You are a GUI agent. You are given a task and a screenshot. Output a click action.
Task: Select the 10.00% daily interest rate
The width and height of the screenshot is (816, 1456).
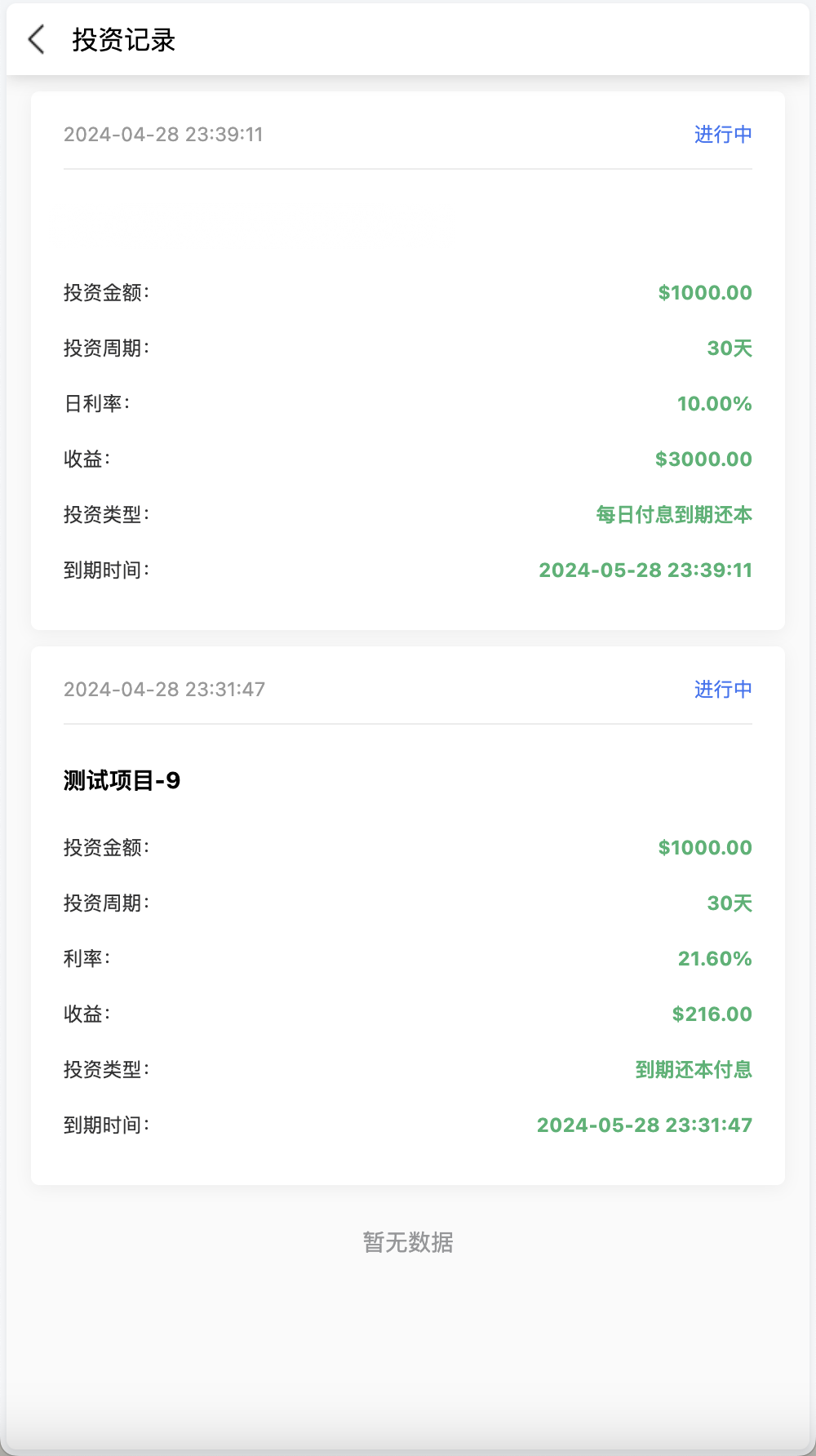(714, 403)
